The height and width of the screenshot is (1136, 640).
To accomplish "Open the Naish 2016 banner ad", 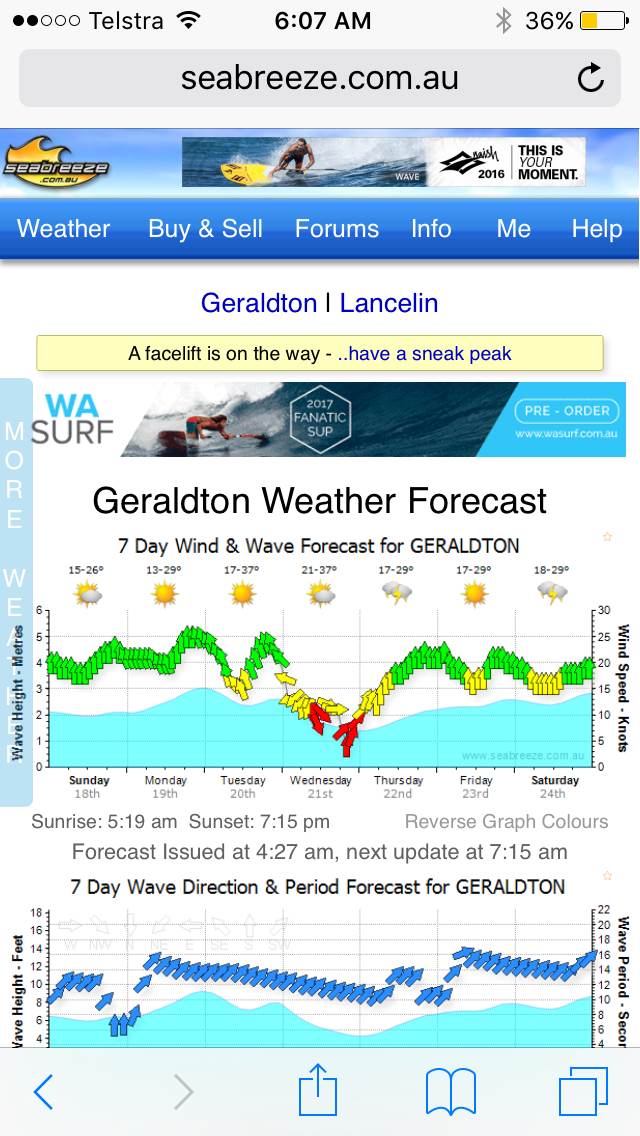I will tap(383, 162).
